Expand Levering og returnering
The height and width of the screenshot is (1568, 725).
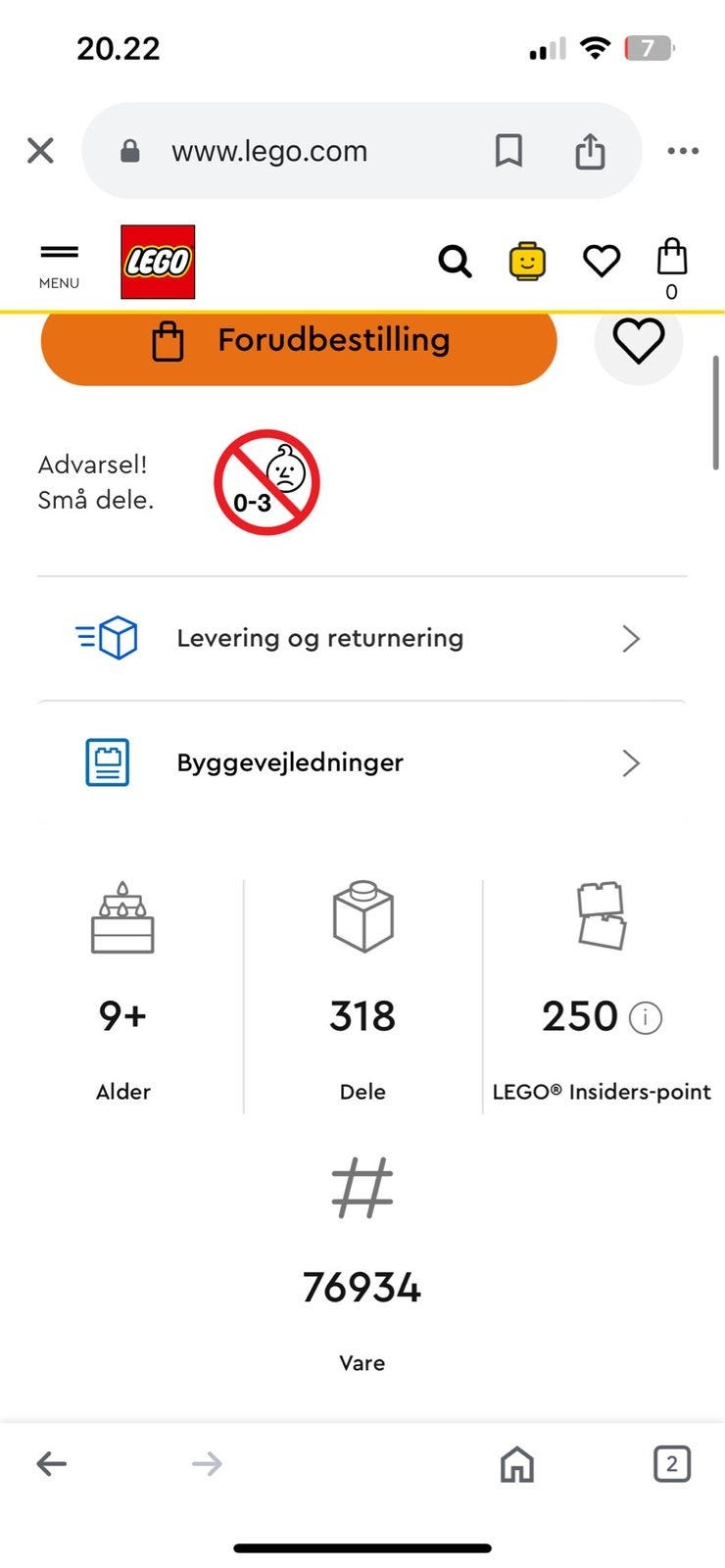coord(362,639)
